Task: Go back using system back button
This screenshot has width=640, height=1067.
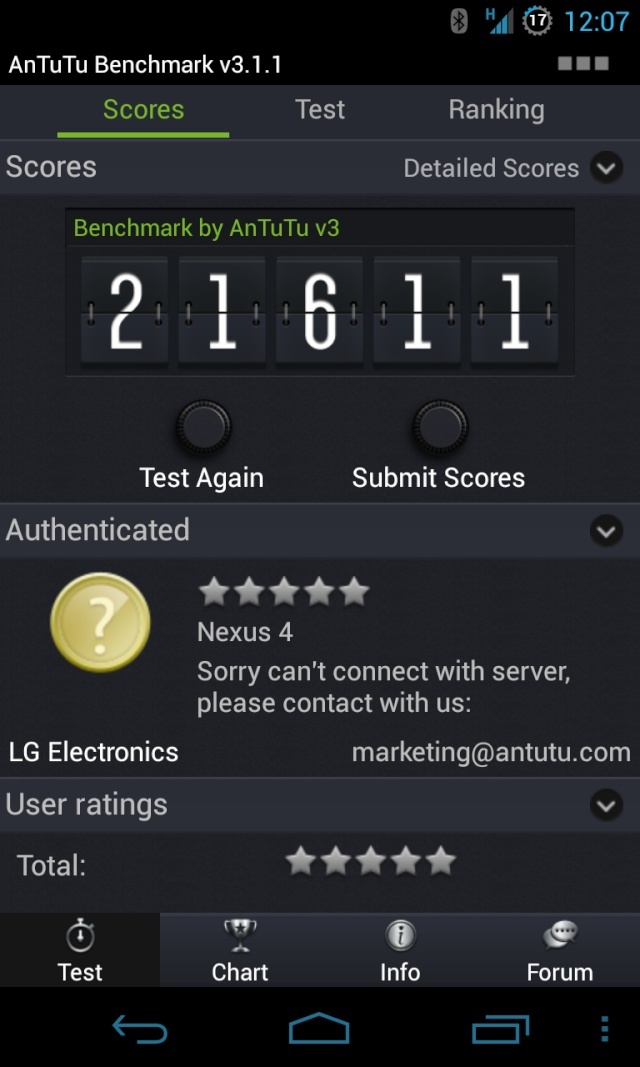Action: [139, 1029]
